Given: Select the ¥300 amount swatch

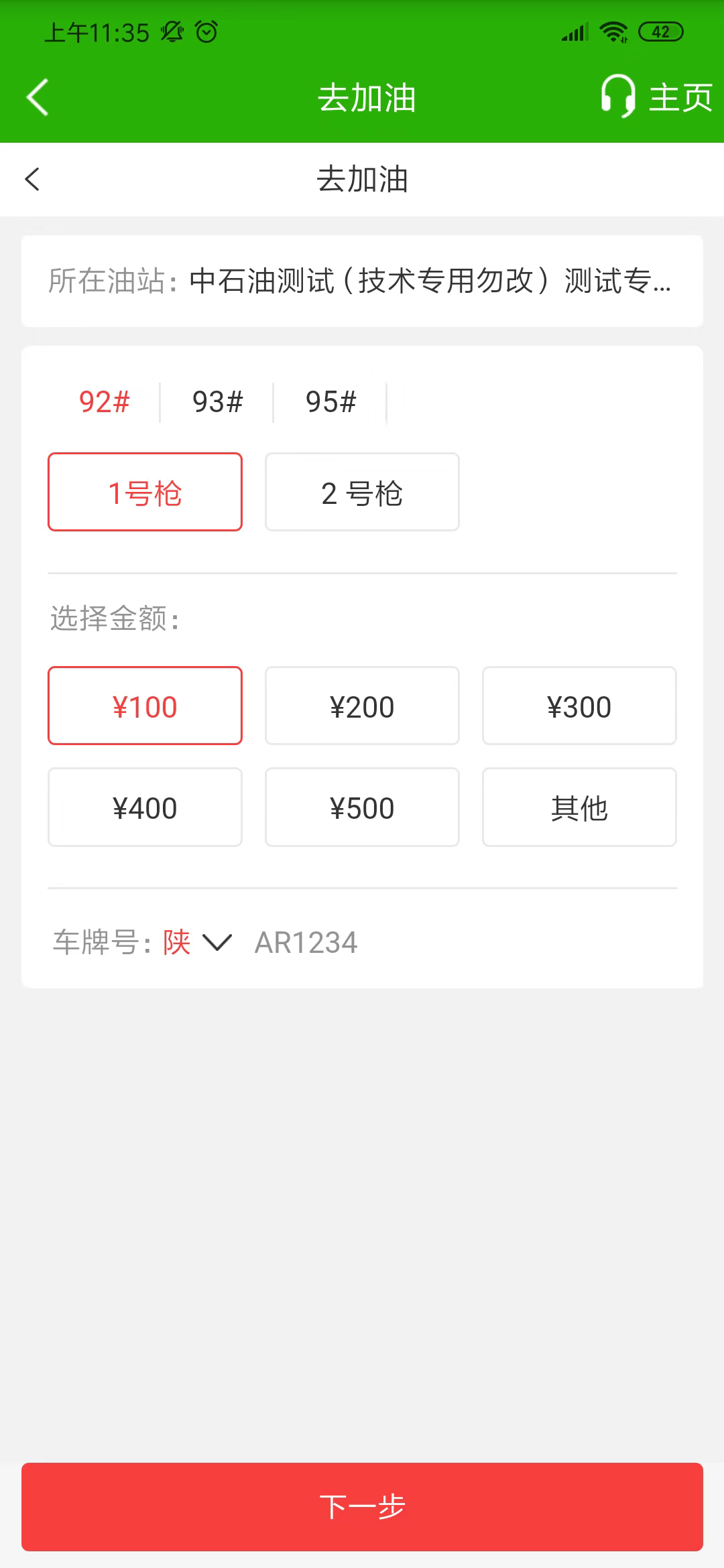Looking at the screenshot, I should [579, 706].
